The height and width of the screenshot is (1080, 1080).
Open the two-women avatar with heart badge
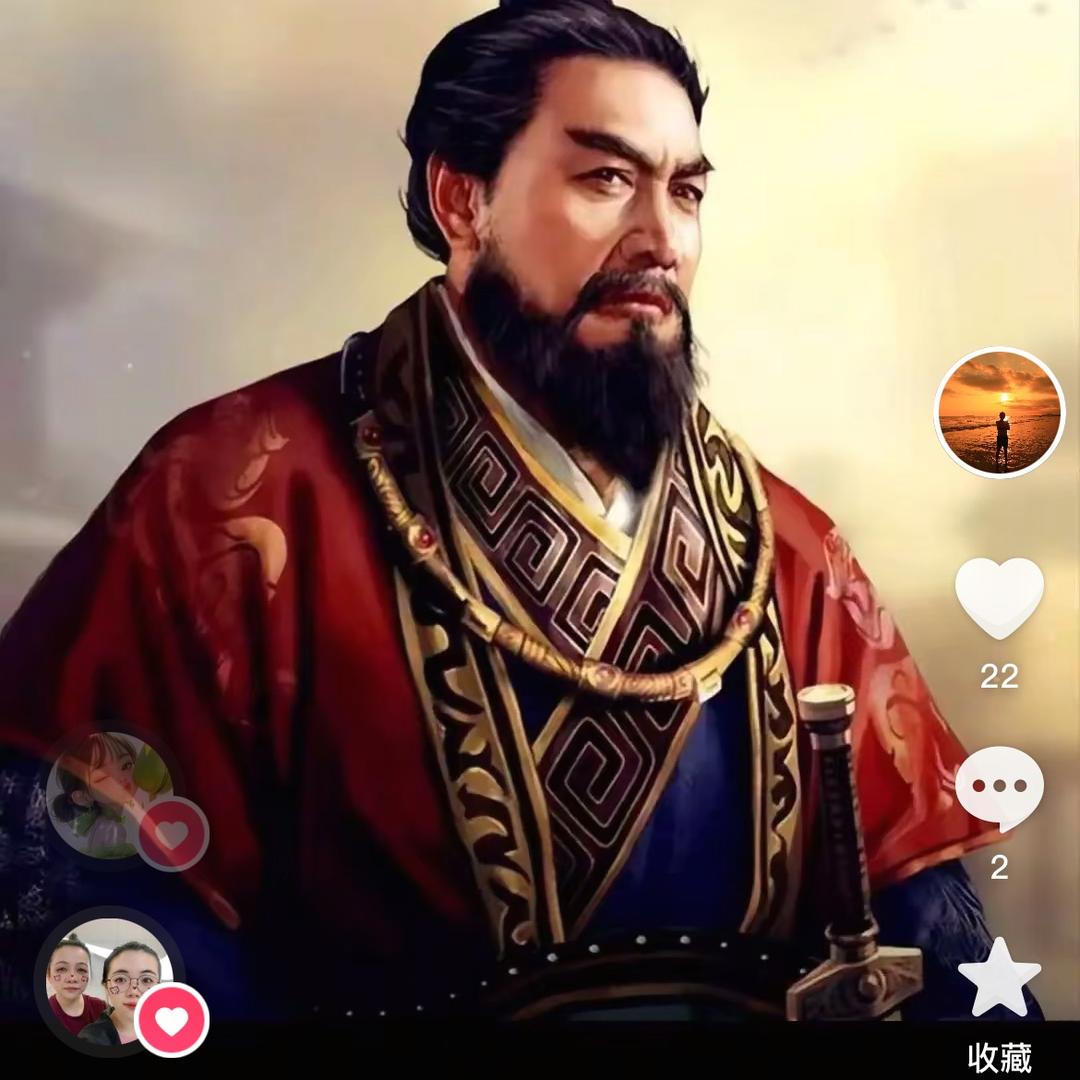109,981
